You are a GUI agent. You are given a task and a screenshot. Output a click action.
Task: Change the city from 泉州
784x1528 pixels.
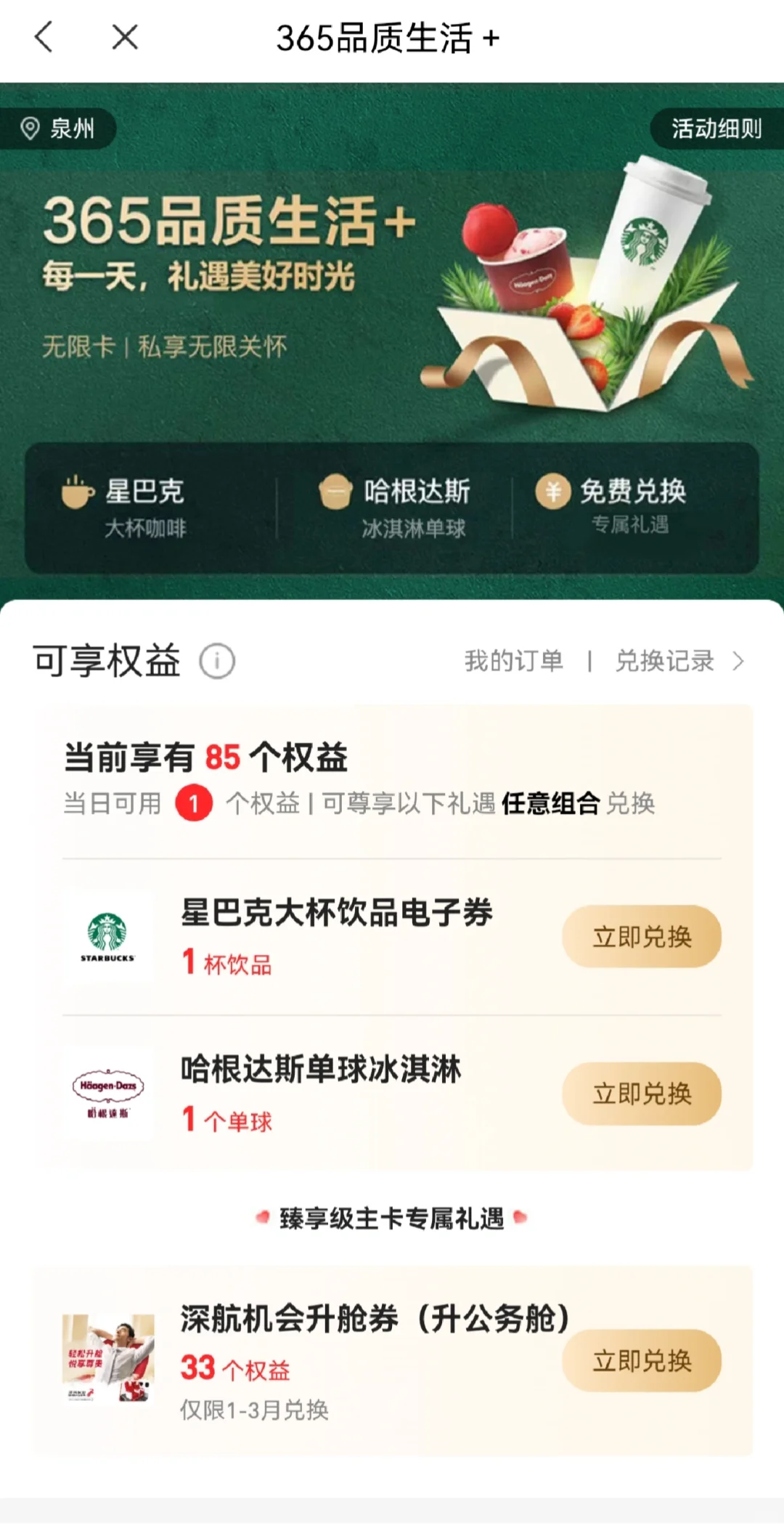tap(58, 129)
